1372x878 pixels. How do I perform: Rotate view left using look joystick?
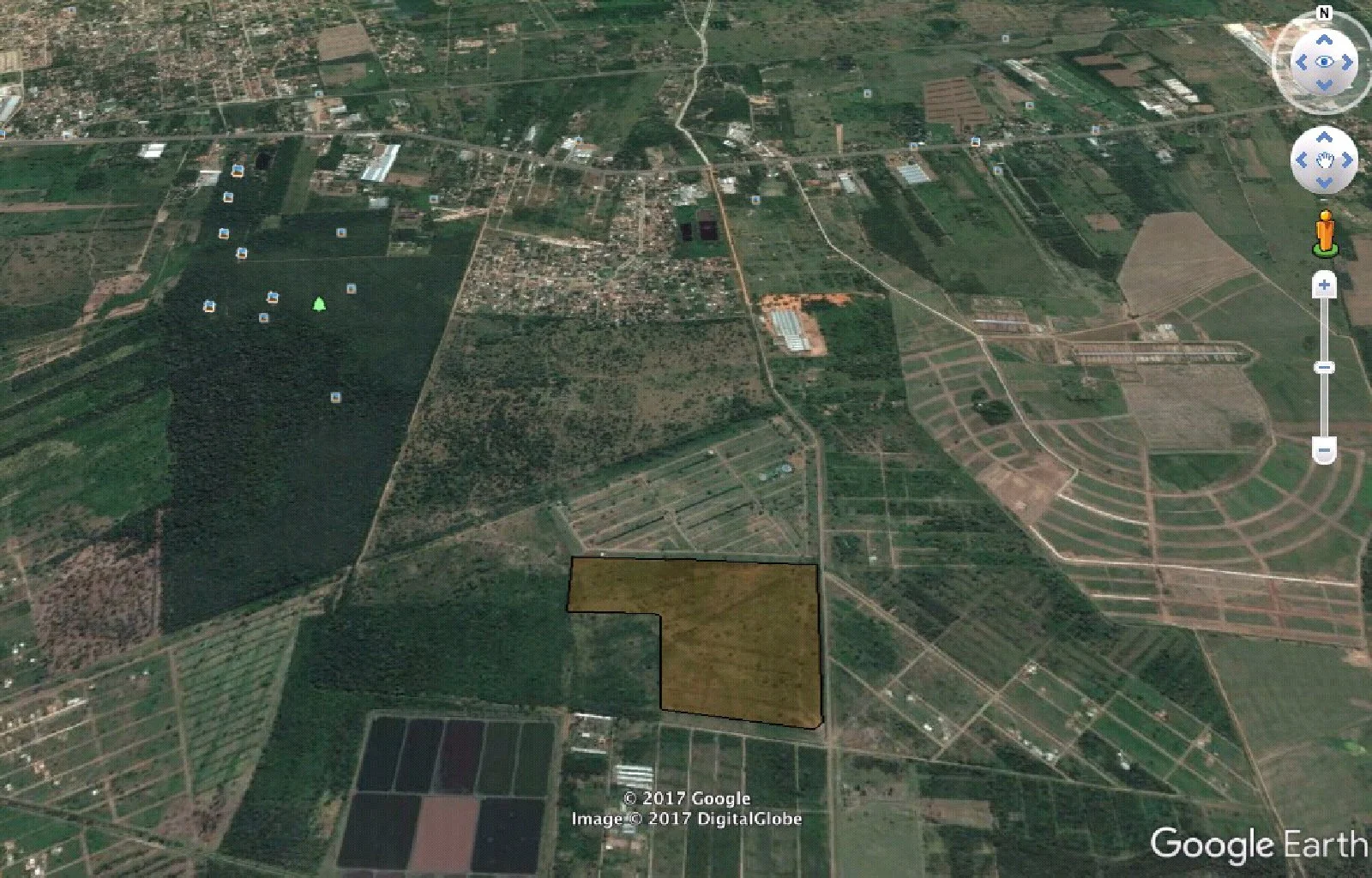[x=1302, y=63]
